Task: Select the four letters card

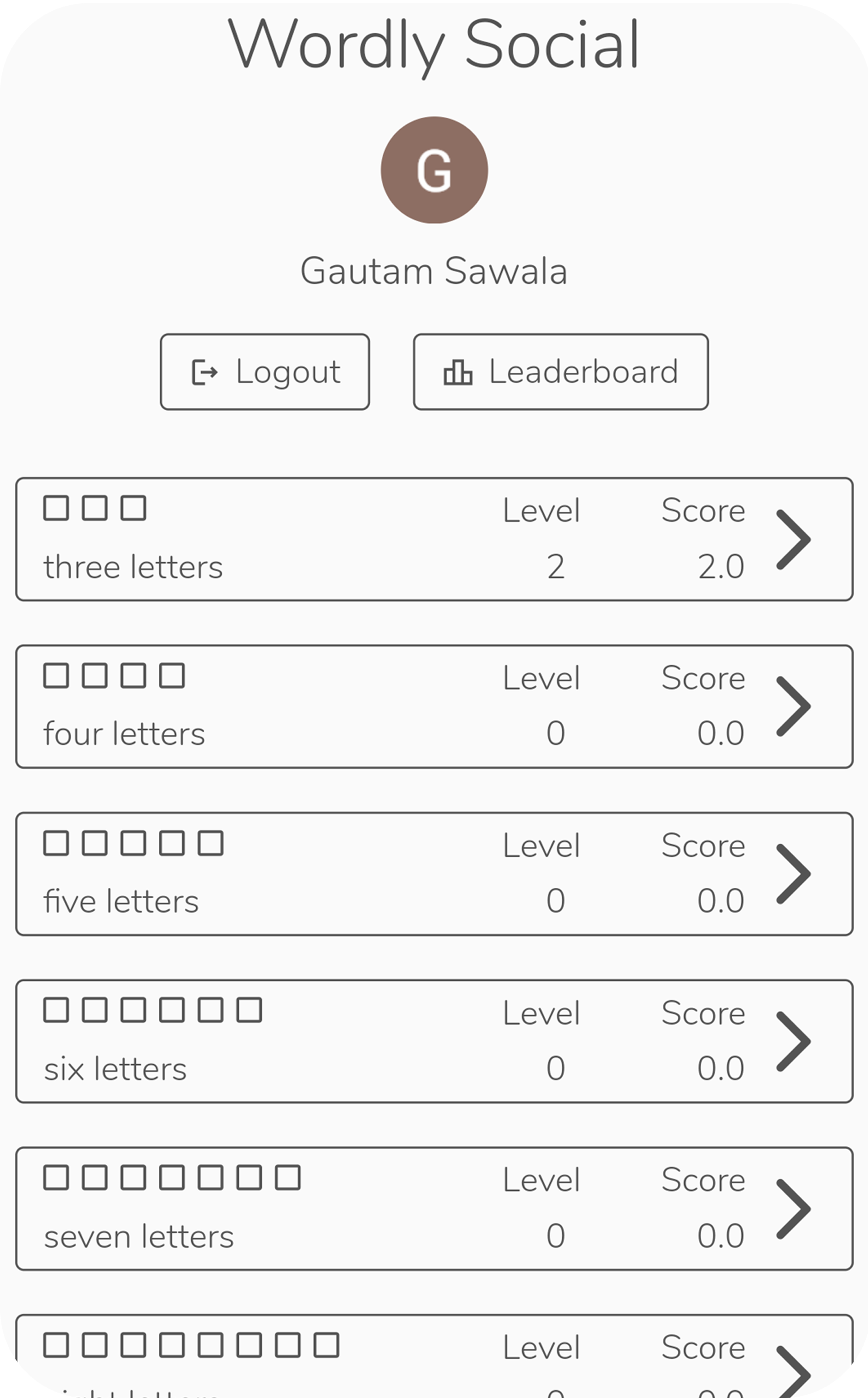Action: [434, 706]
